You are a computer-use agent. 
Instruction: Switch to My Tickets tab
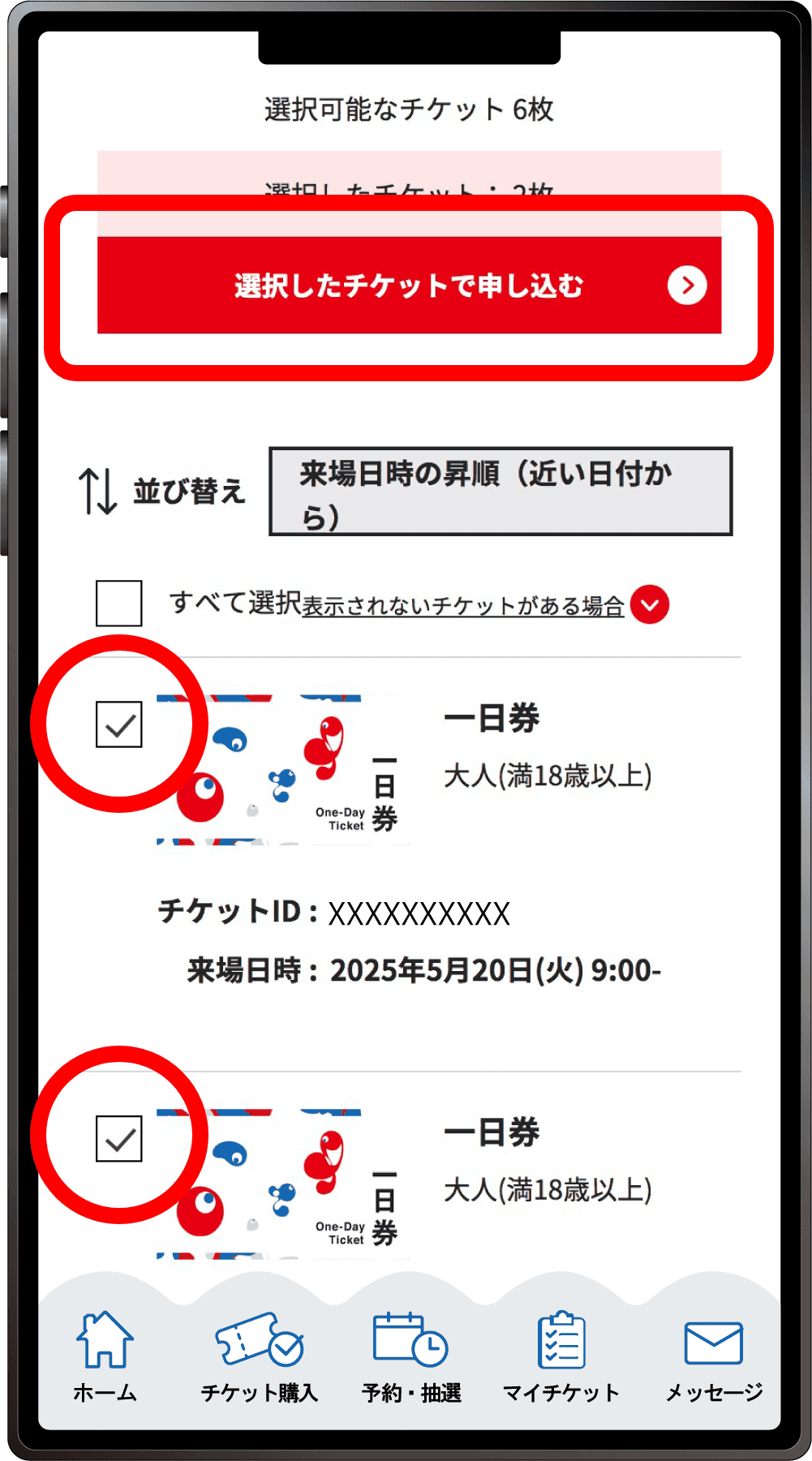point(561,1356)
